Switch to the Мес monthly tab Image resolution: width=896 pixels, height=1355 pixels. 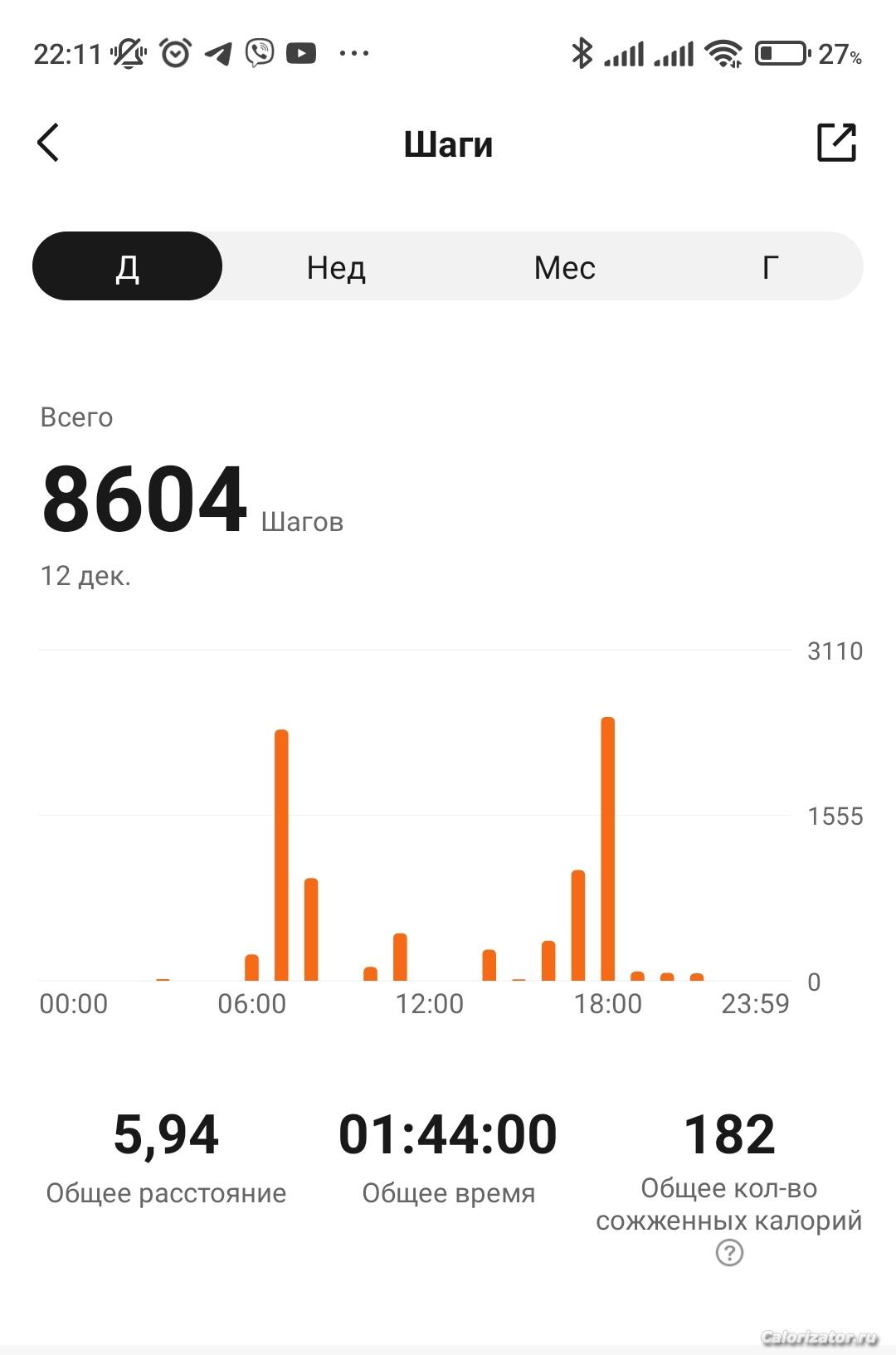click(x=564, y=267)
